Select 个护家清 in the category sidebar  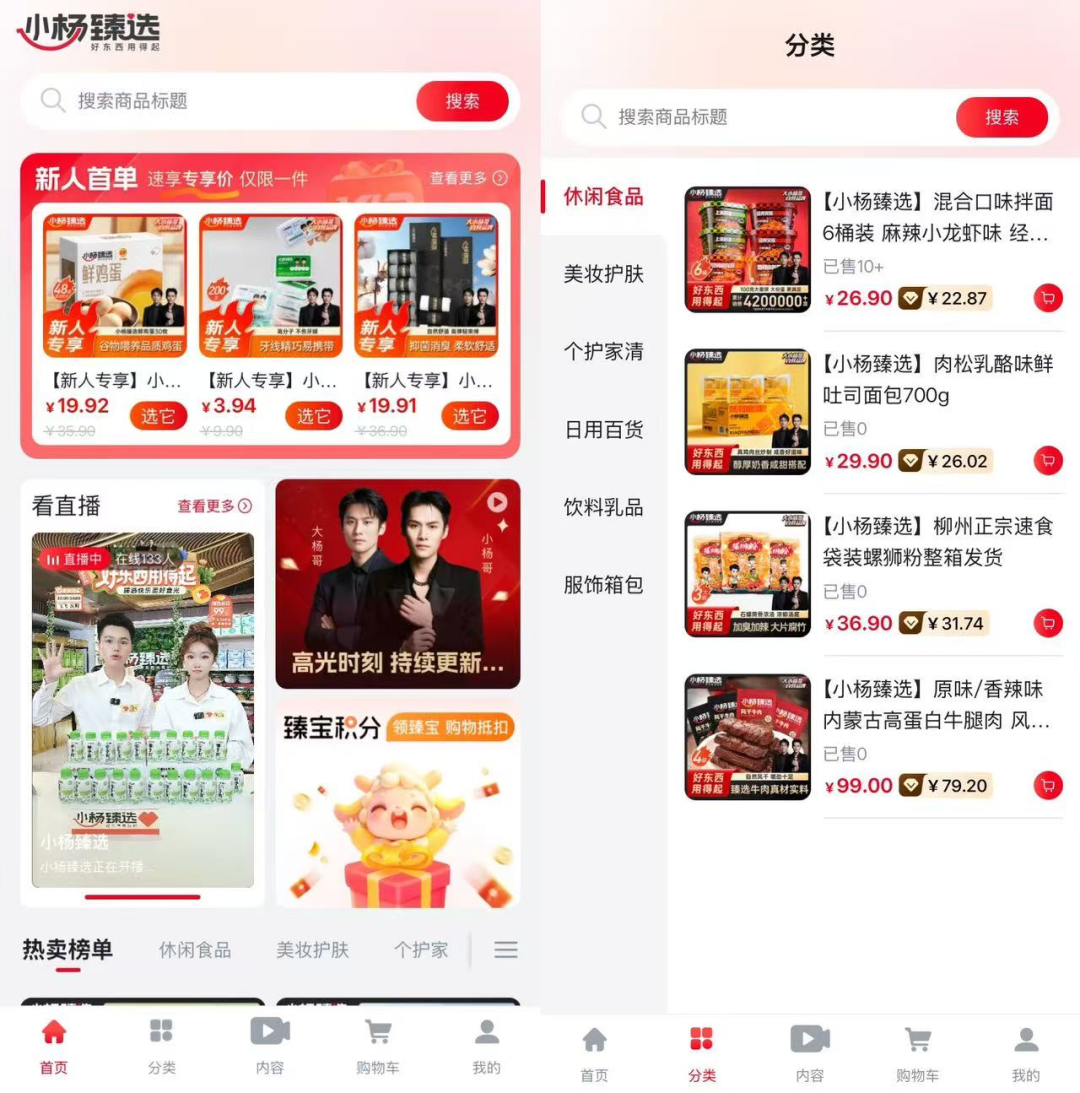pyautogui.click(x=603, y=352)
